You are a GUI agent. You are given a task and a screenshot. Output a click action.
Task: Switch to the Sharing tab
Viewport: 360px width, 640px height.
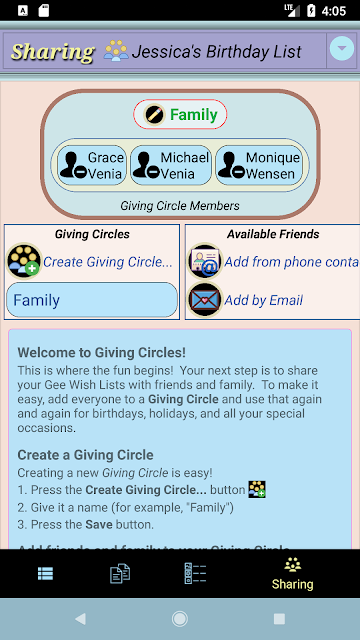pyautogui.click(x=292, y=574)
